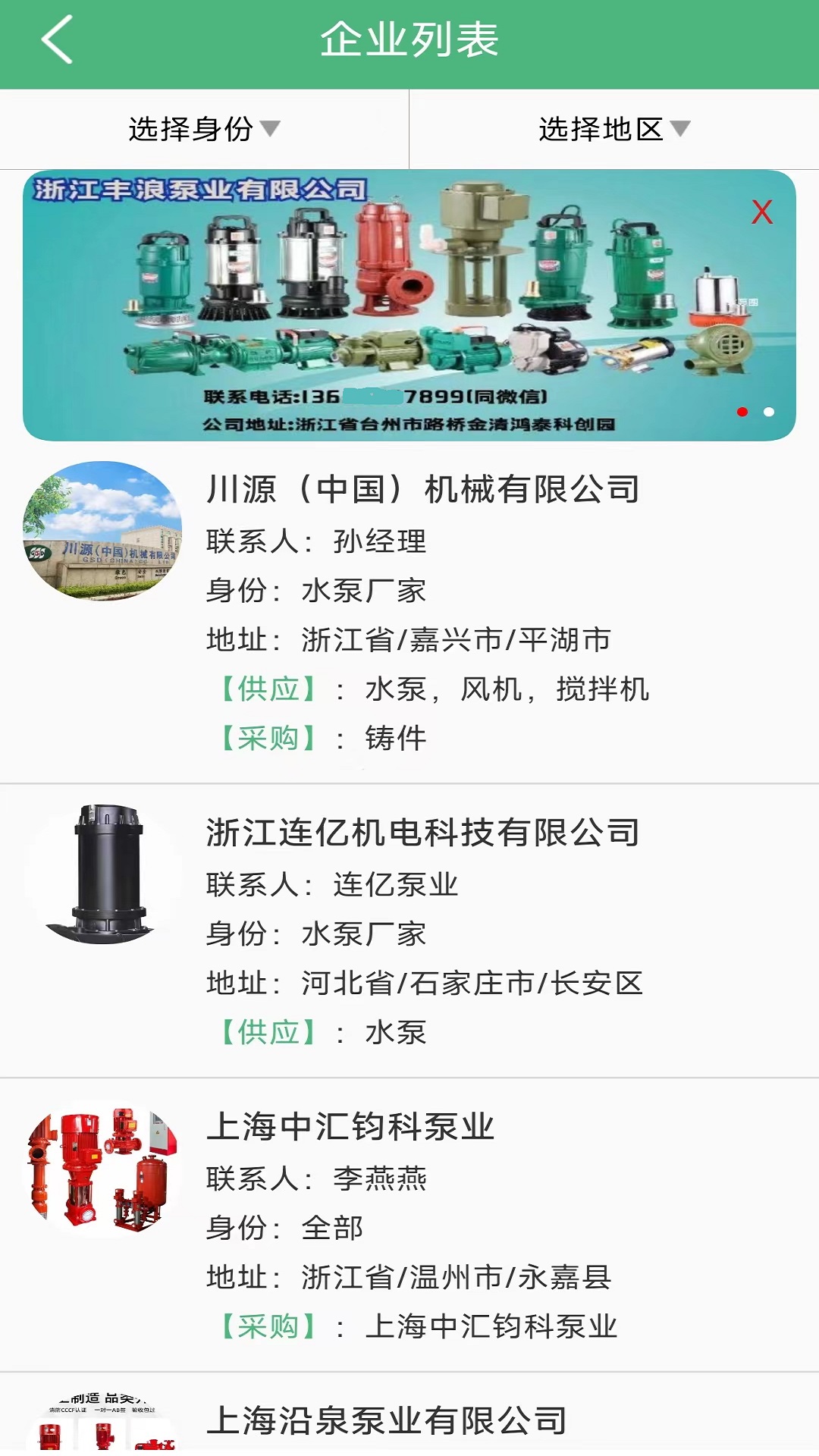Go back from the 企业列表 page

click(57, 40)
